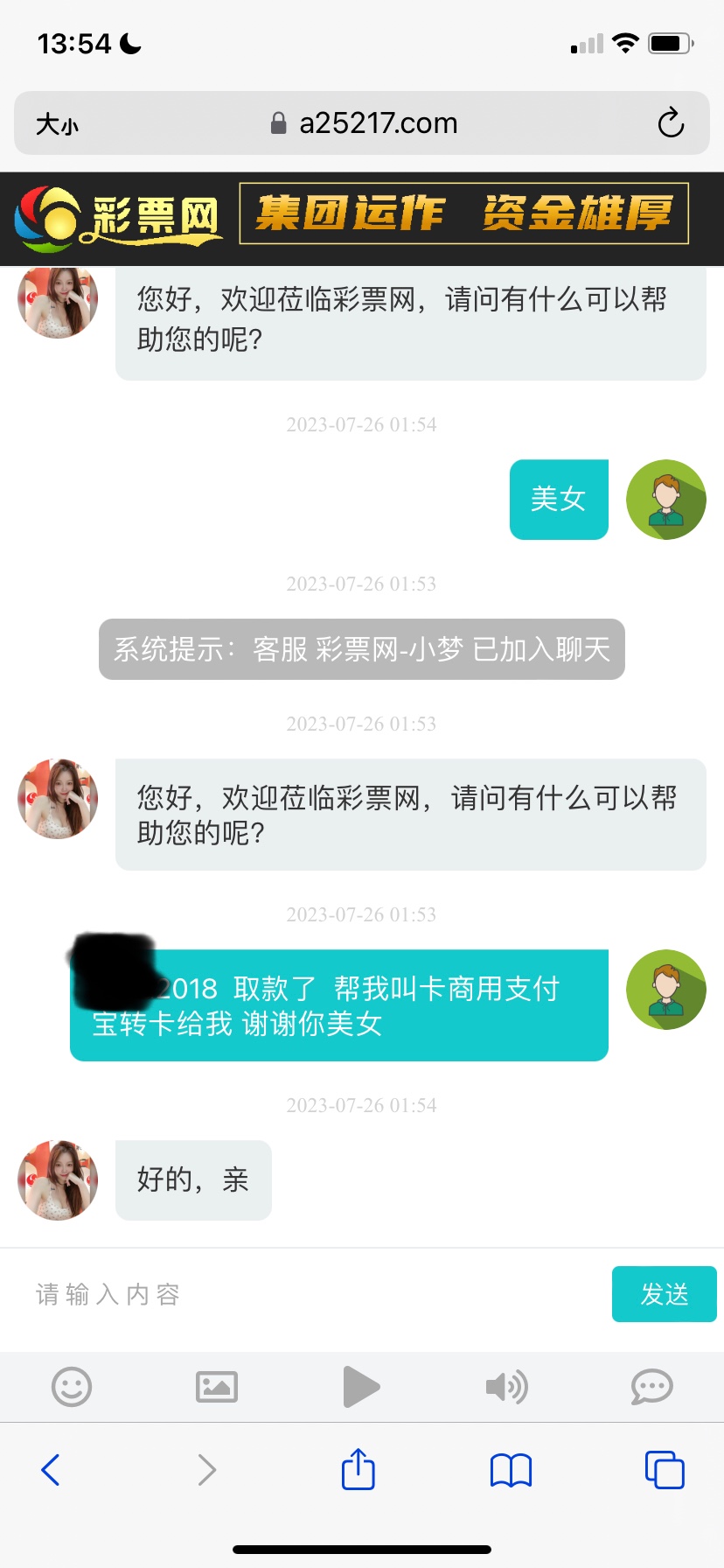This screenshot has height=1568, width=724.
Task: Attach an image to the chat
Action: coord(217,1387)
